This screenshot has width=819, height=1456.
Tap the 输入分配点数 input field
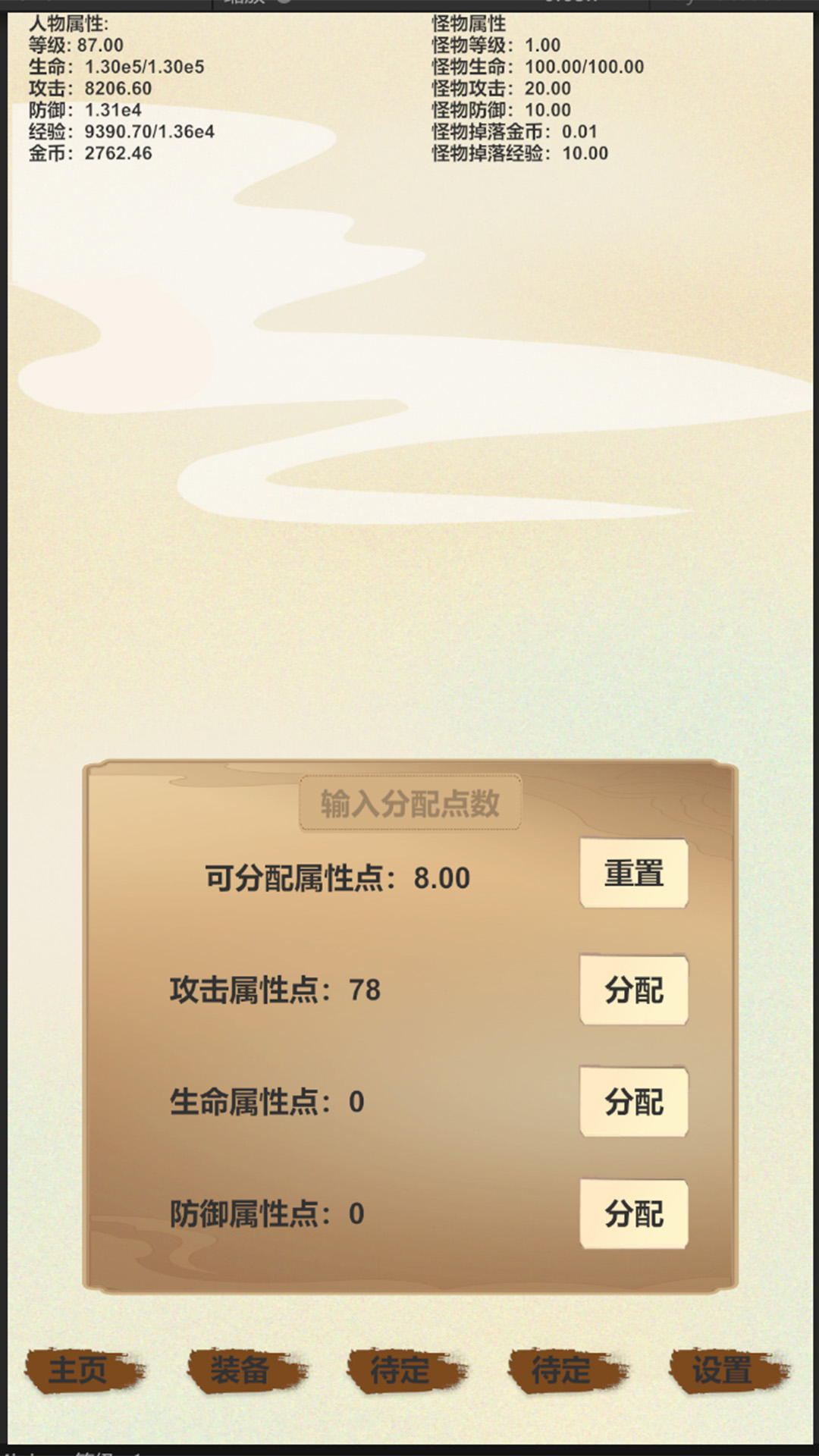tap(409, 803)
